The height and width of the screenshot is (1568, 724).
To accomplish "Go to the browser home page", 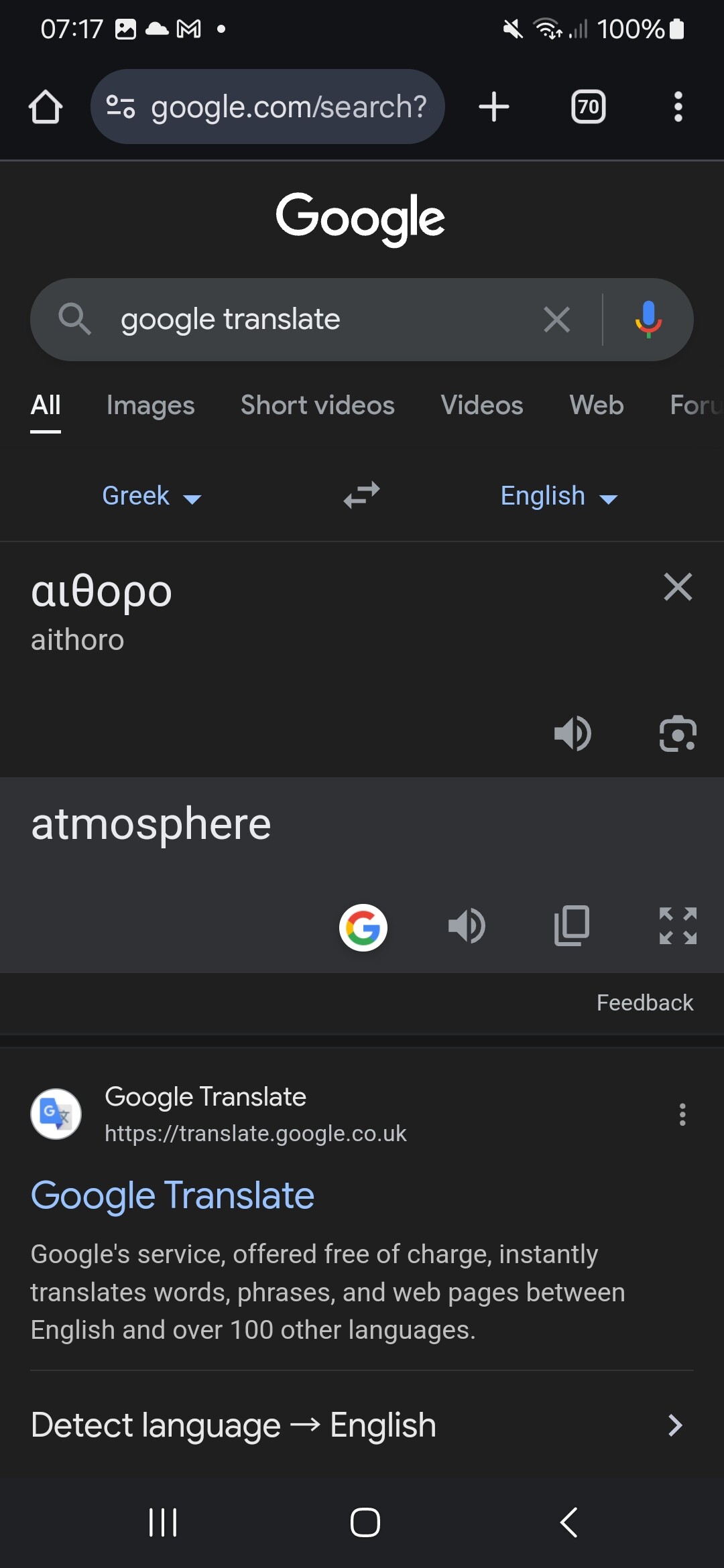I will (x=46, y=107).
